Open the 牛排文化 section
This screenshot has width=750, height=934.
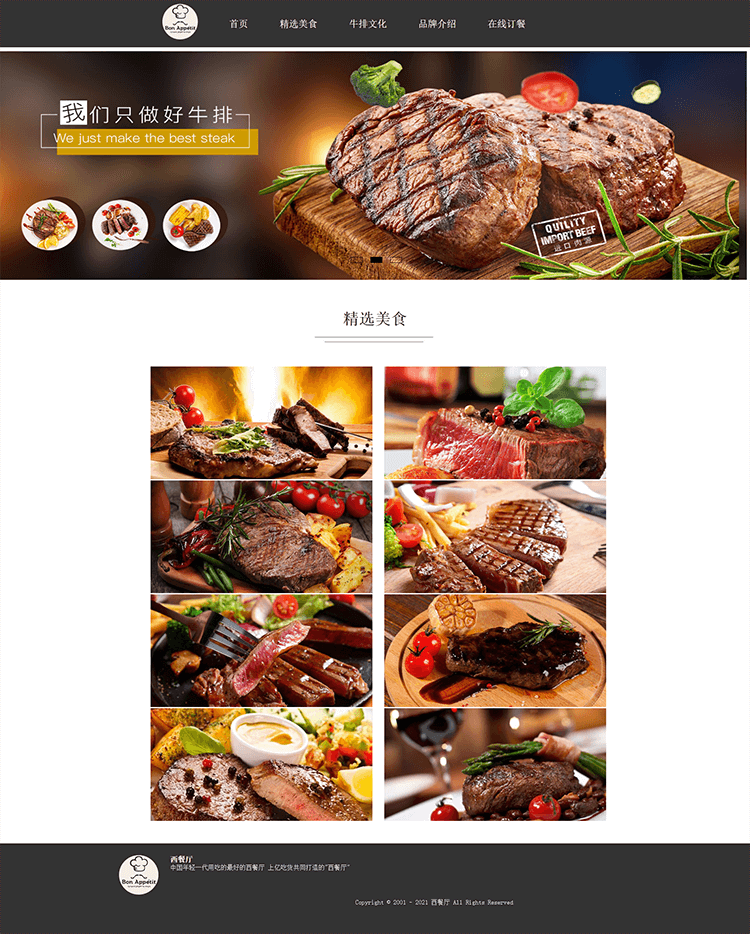click(367, 23)
